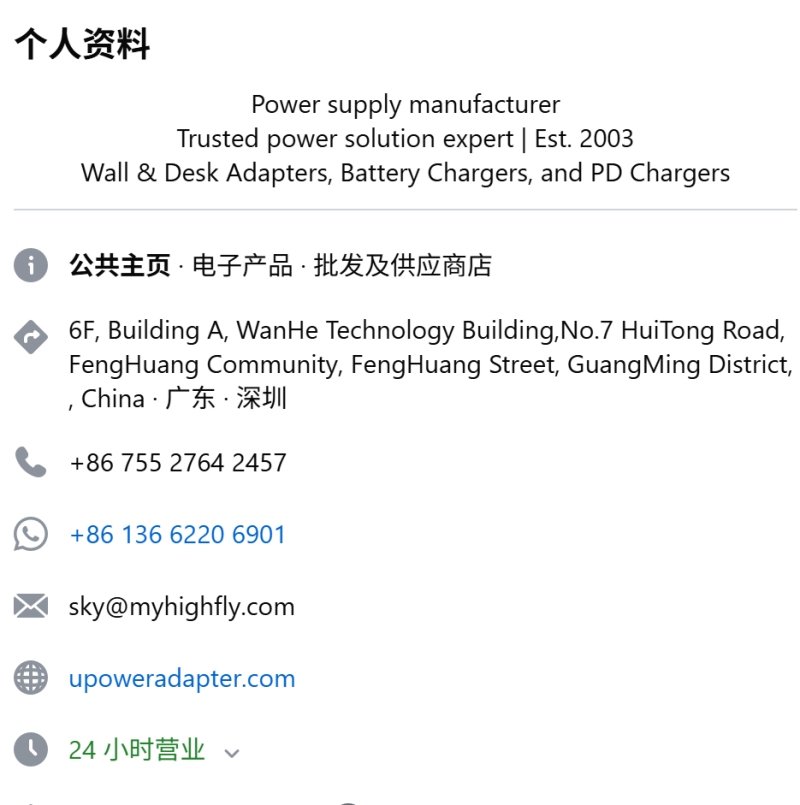Open the upoweradapter.com website link
This screenshot has height=805, width=800.
182,679
